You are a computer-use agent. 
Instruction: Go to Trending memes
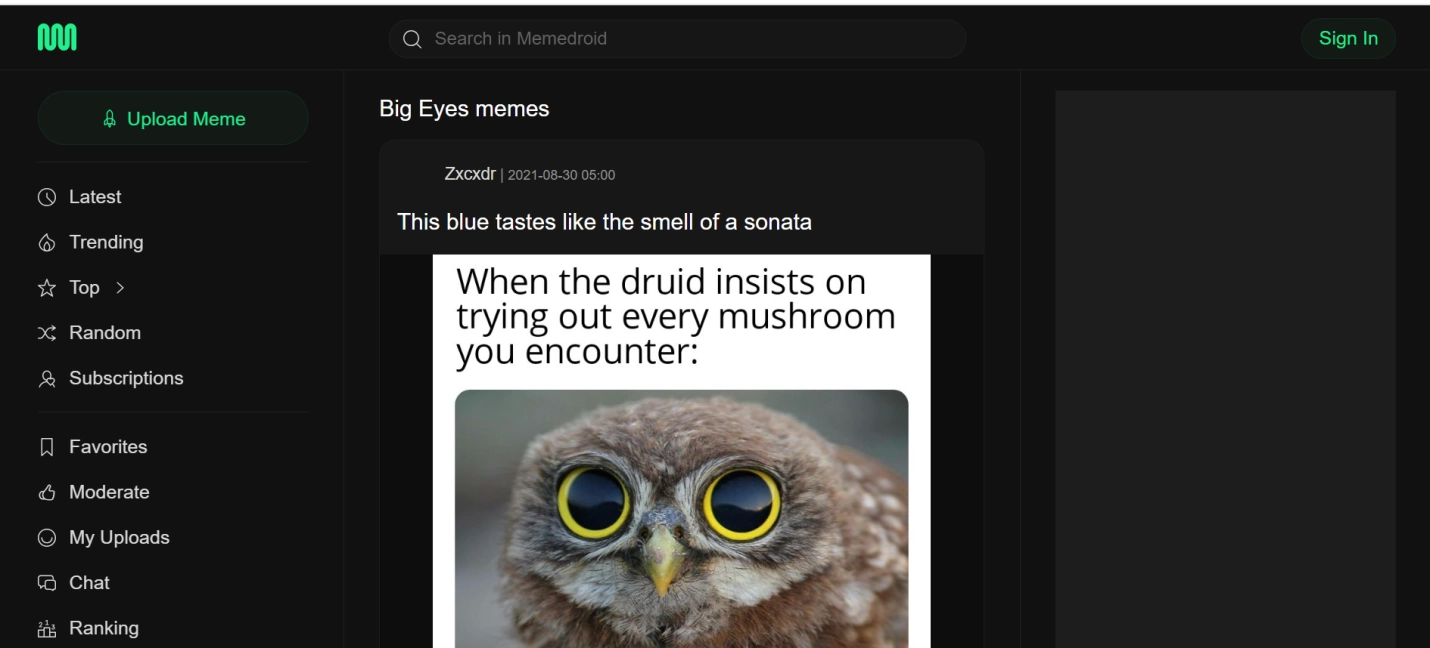click(x=105, y=242)
